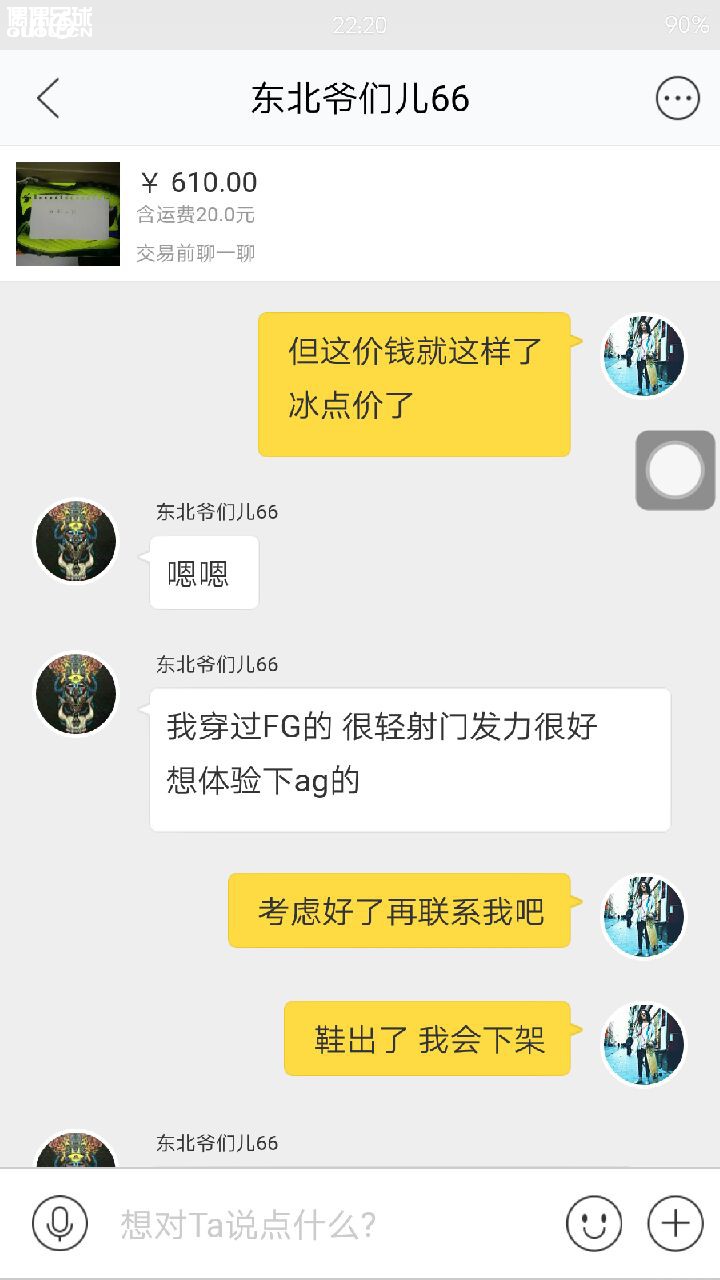720x1280 pixels.
Task: Tap the product thumbnail of the green shoes
Action: pos(66,212)
